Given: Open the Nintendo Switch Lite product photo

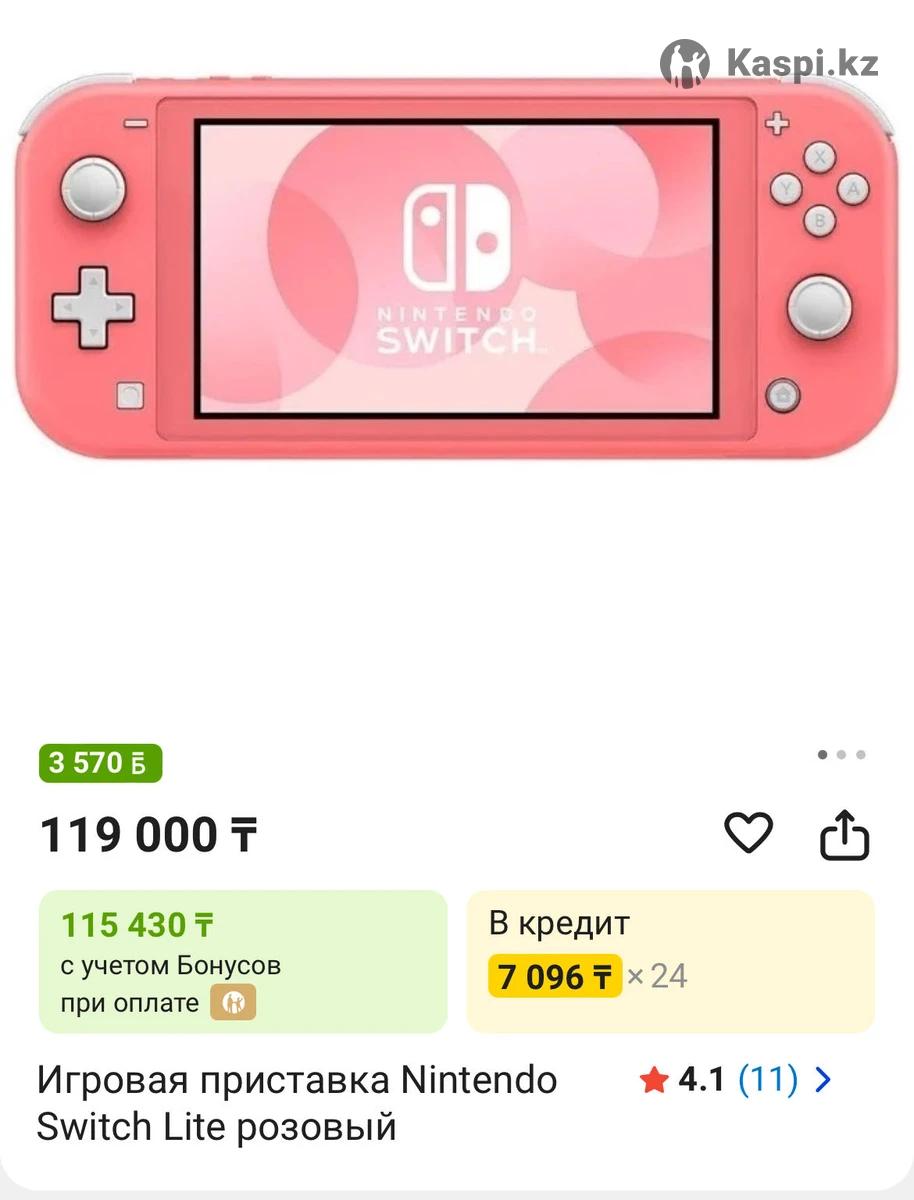Looking at the screenshot, I should coord(457,268).
